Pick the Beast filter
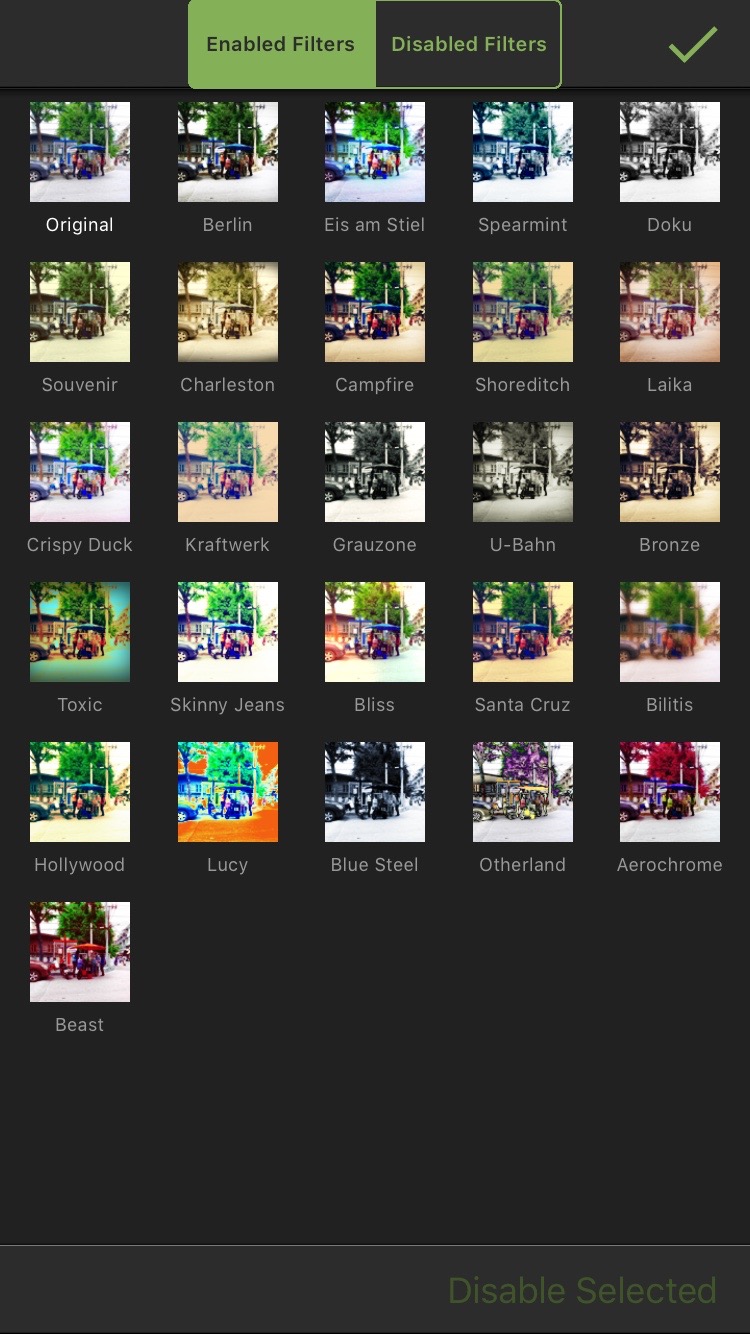The image size is (750, 1334). click(x=80, y=952)
